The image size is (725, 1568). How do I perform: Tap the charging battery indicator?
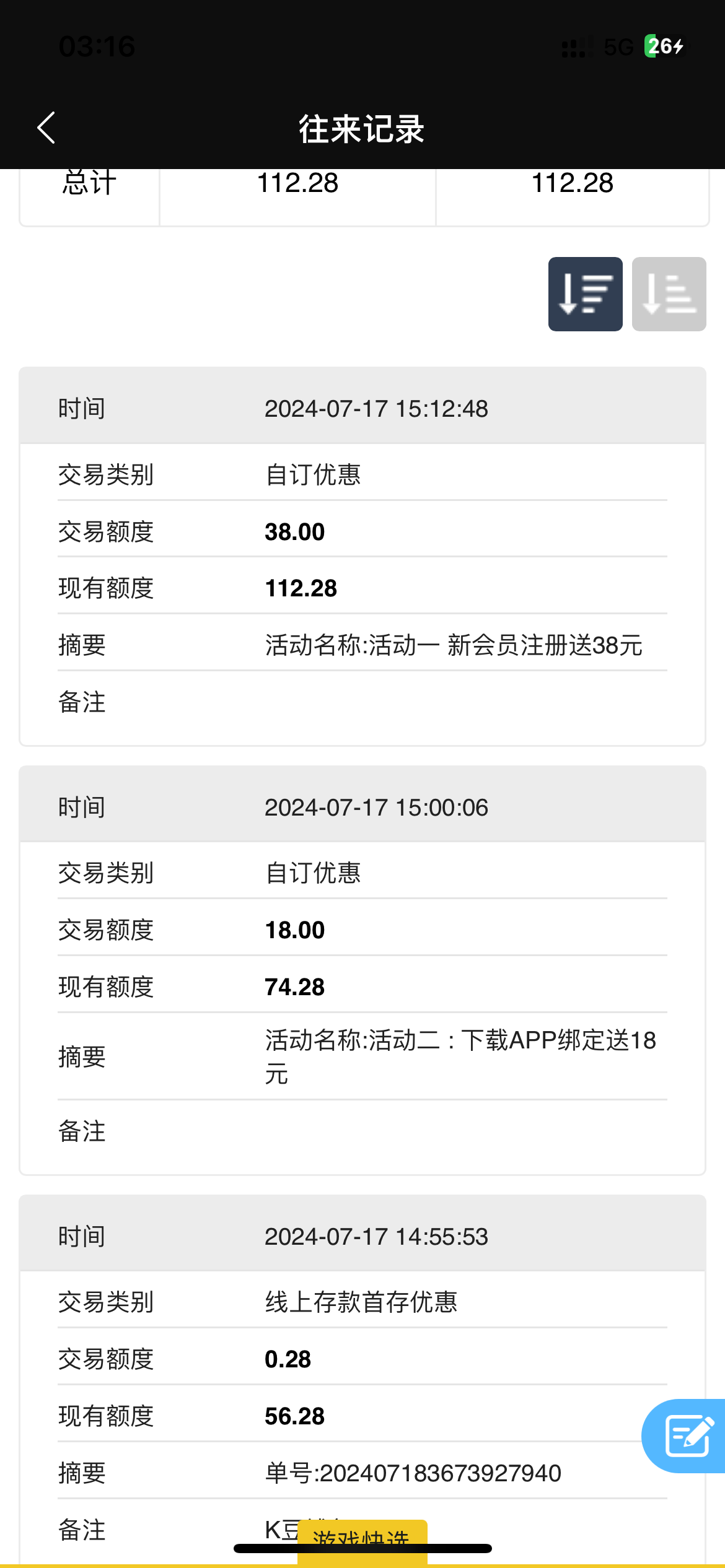(664, 45)
